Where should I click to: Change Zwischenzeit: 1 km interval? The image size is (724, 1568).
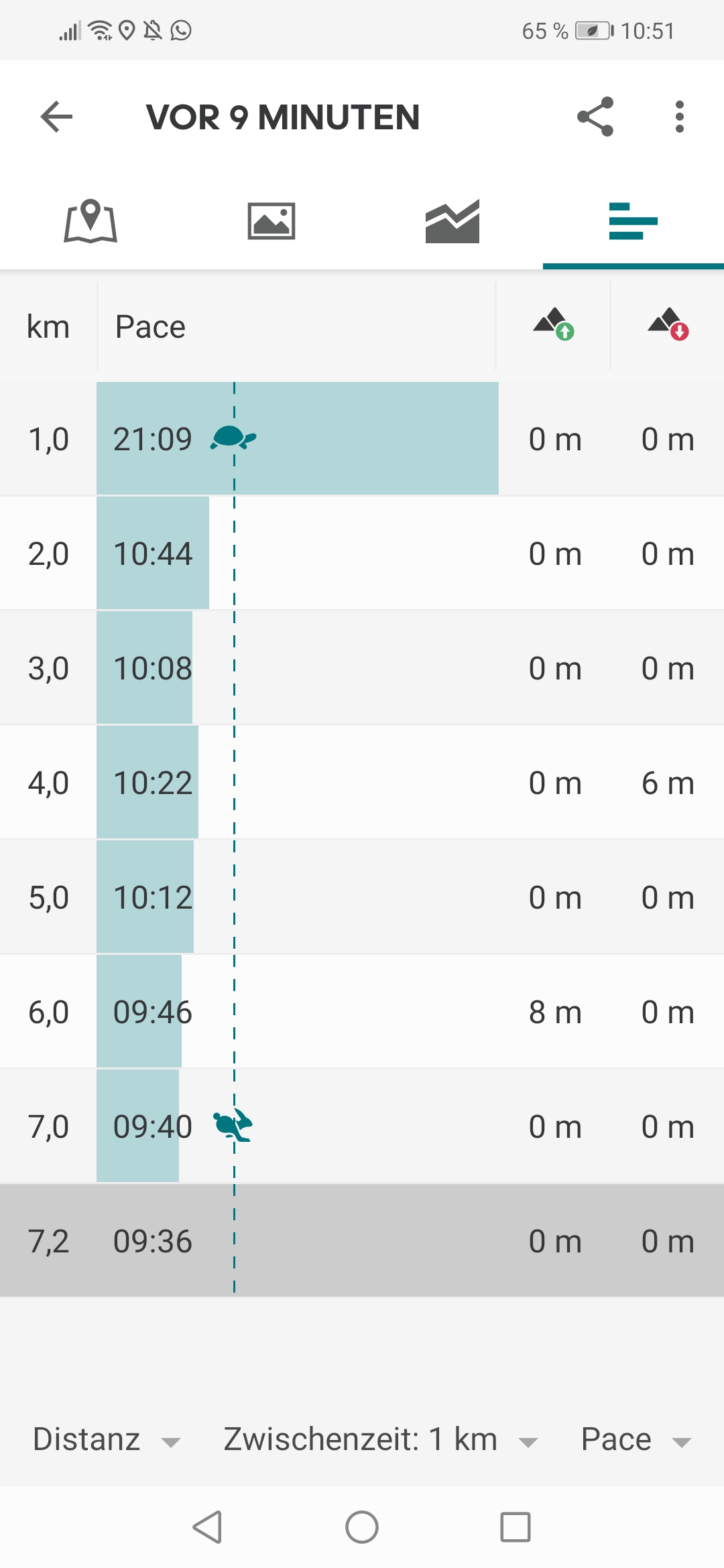coord(381,1439)
